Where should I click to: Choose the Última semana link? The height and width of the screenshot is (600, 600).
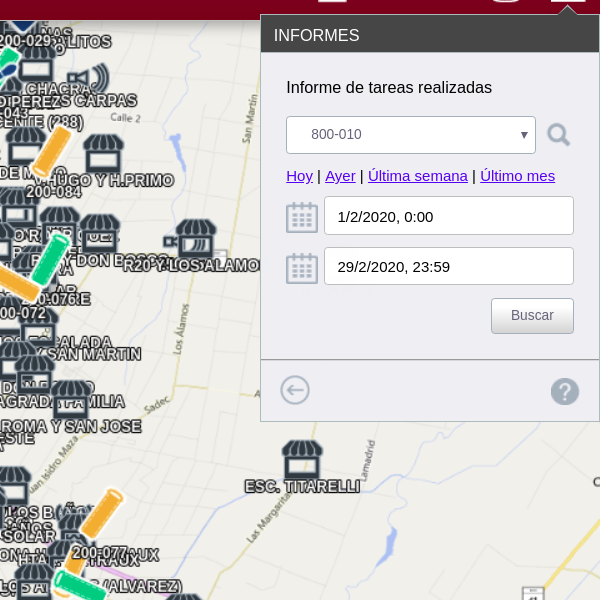pos(418,176)
